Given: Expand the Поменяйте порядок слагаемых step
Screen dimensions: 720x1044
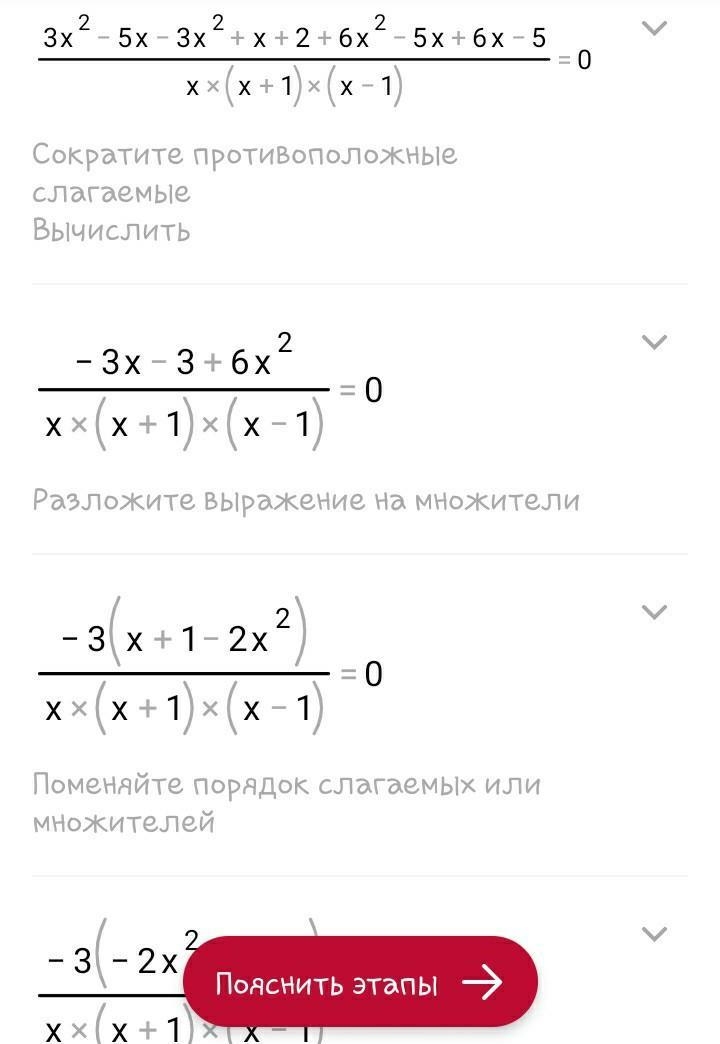Looking at the screenshot, I should pyautogui.click(x=654, y=612).
